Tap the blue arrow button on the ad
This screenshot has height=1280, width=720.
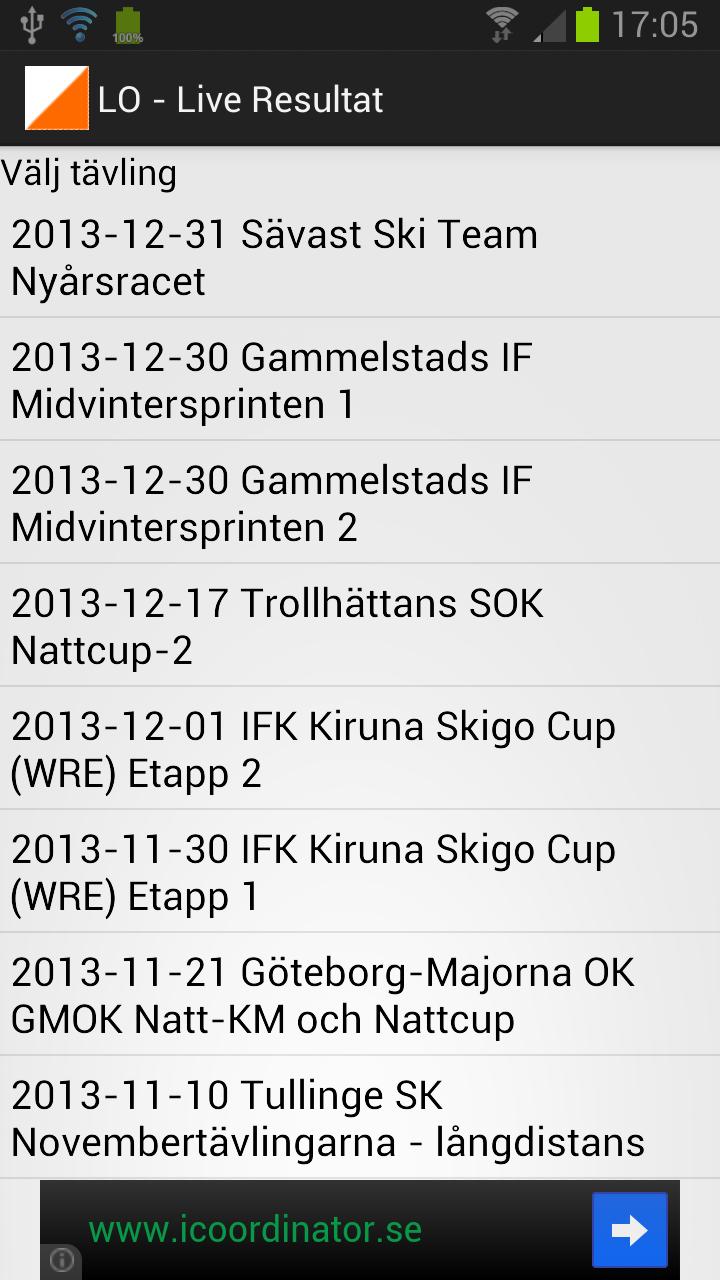pyautogui.click(x=630, y=1230)
